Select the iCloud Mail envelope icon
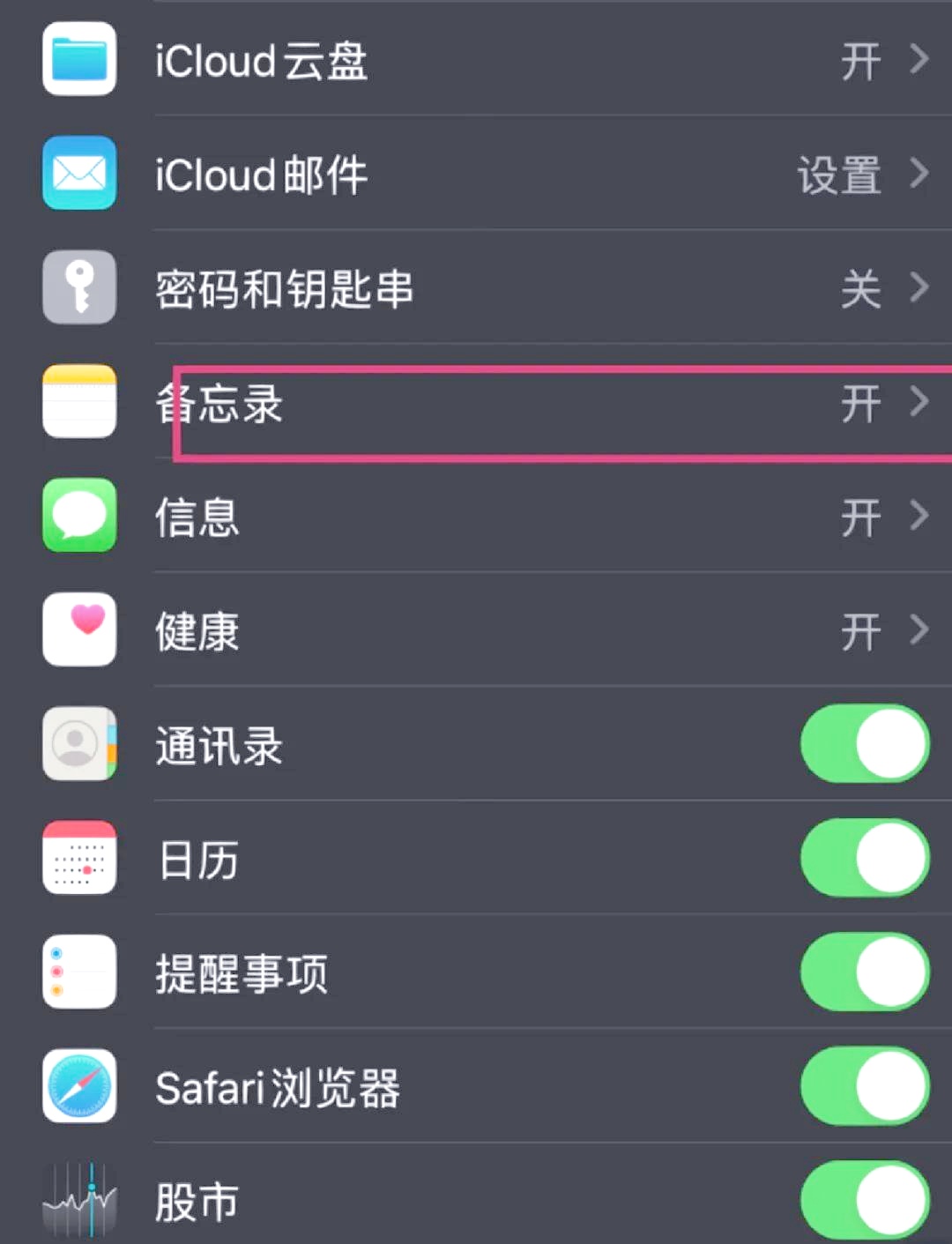Viewport: 952px width, 1244px height. 79,175
